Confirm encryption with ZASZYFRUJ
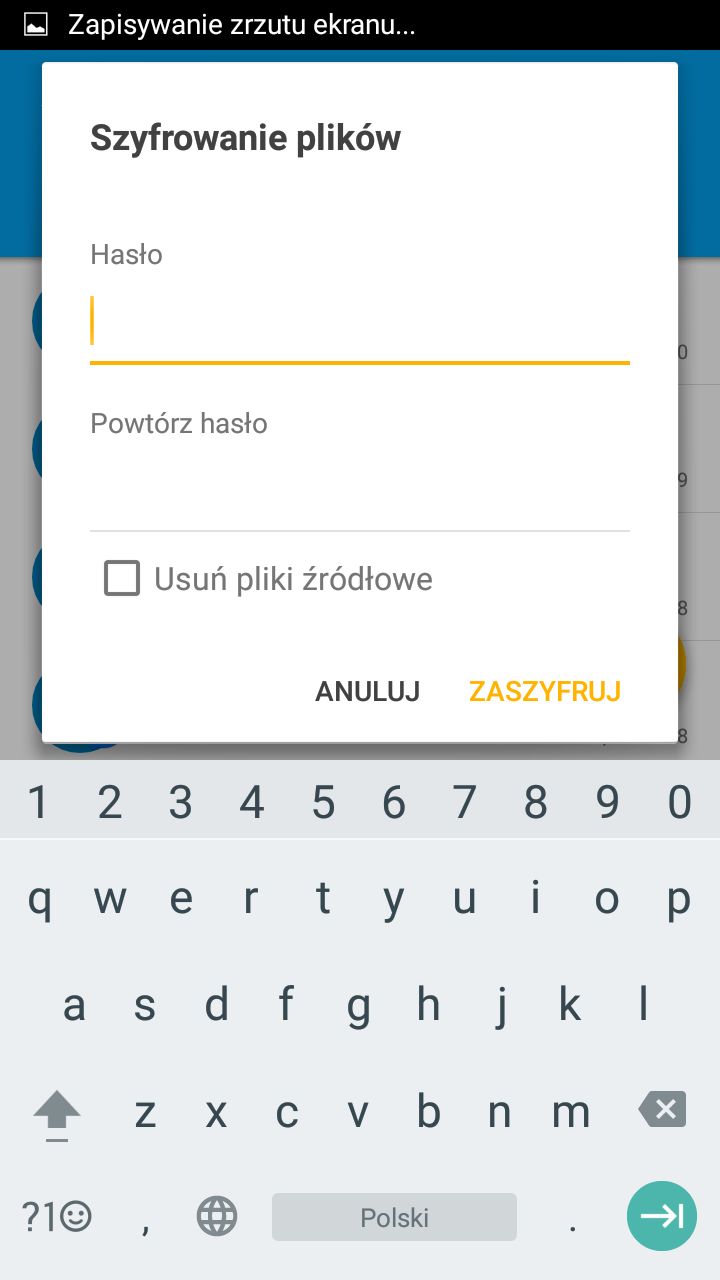Image resolution: width=720 pixels, height=1280 pixels. 545,691
